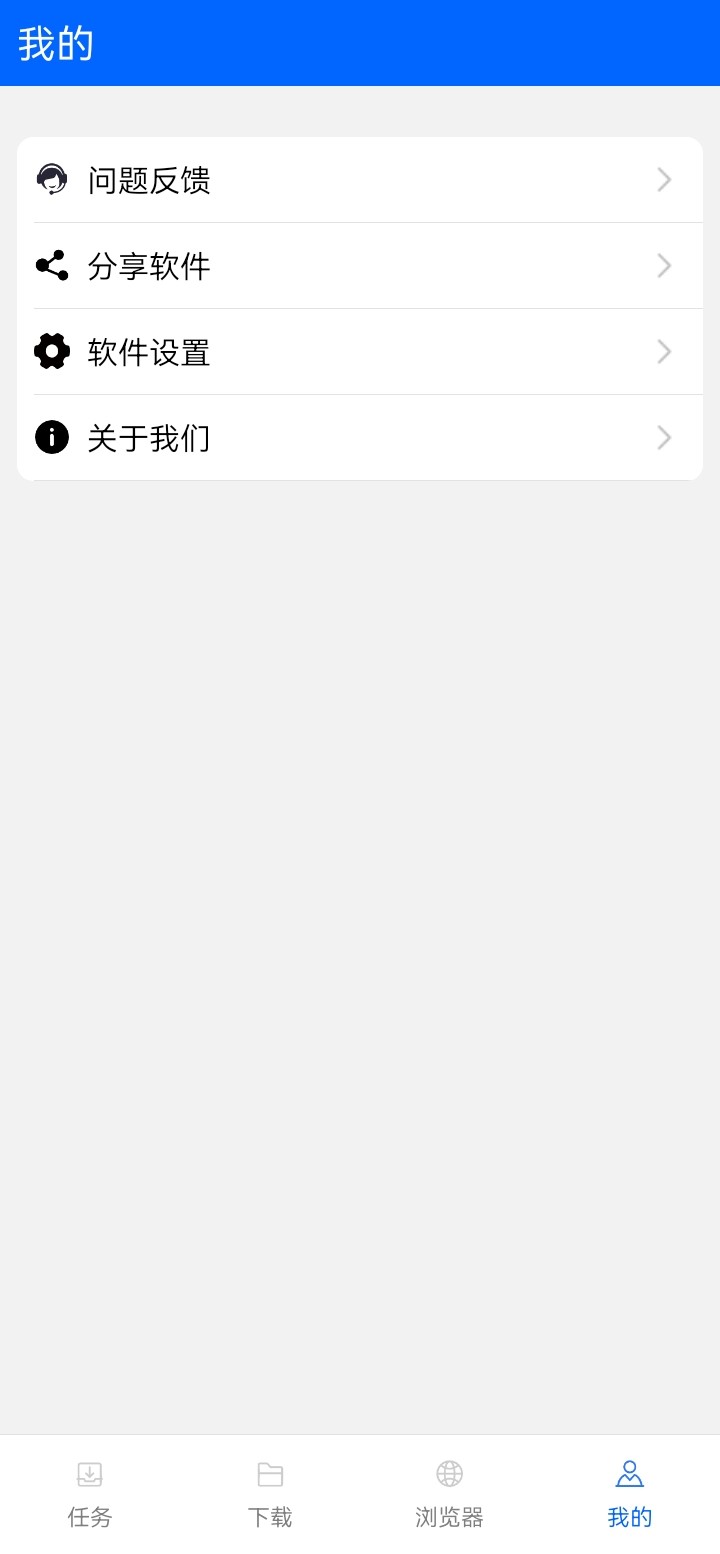Switch to the 任务 tab
The width and height of the screenshot is (720, 1554).
[x=89, y=1490]
